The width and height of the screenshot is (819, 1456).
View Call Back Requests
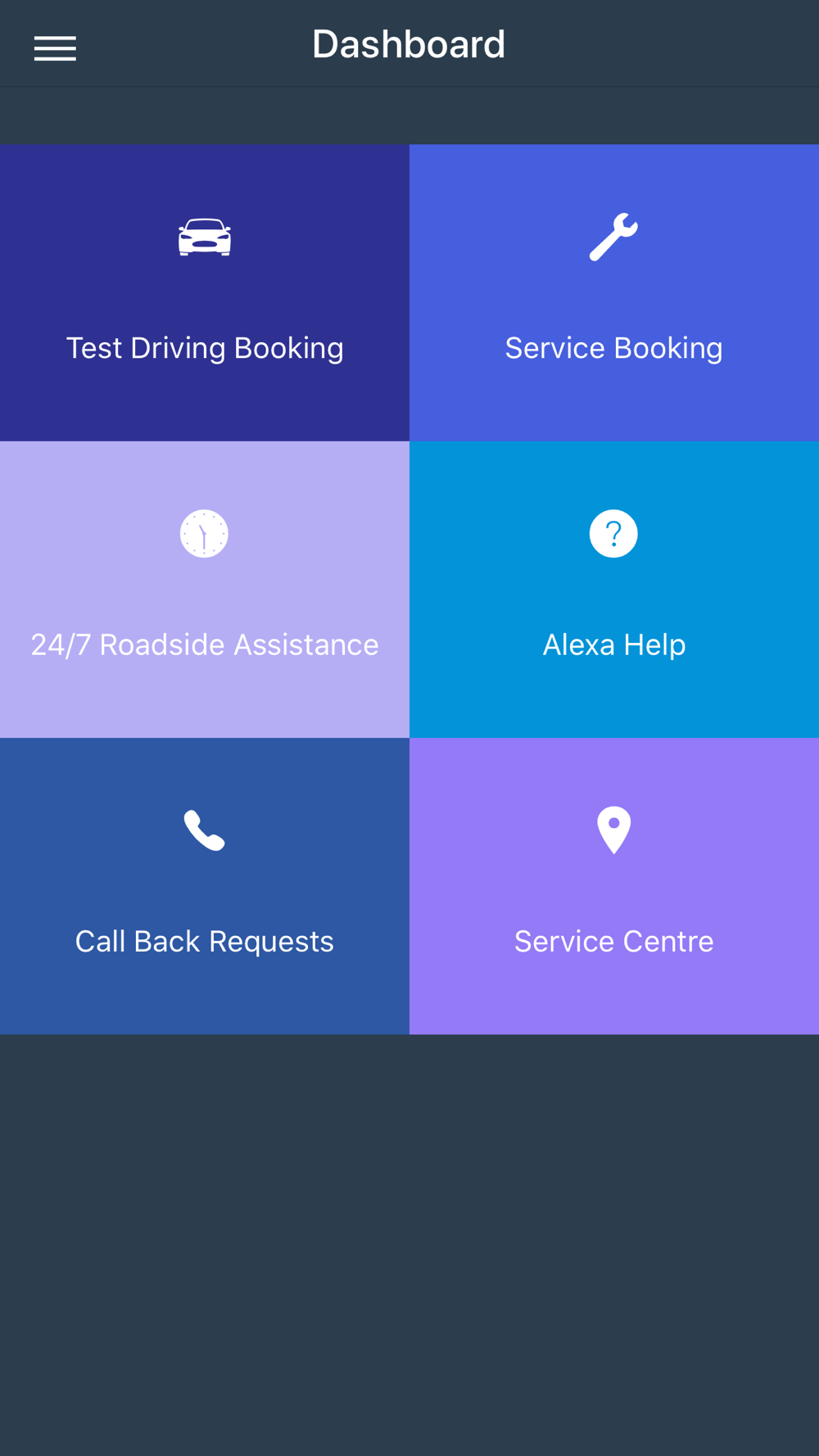[205, 885]
